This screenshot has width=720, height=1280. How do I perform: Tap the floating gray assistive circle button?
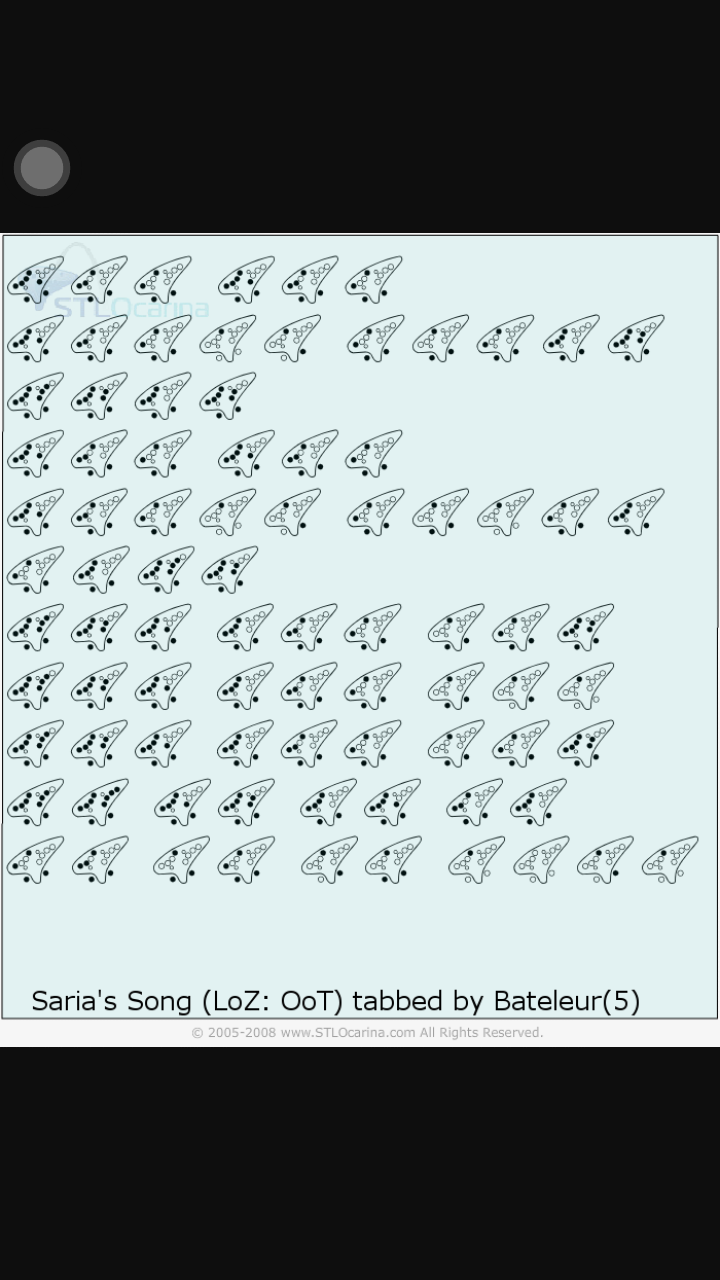[x=42, y=168]
